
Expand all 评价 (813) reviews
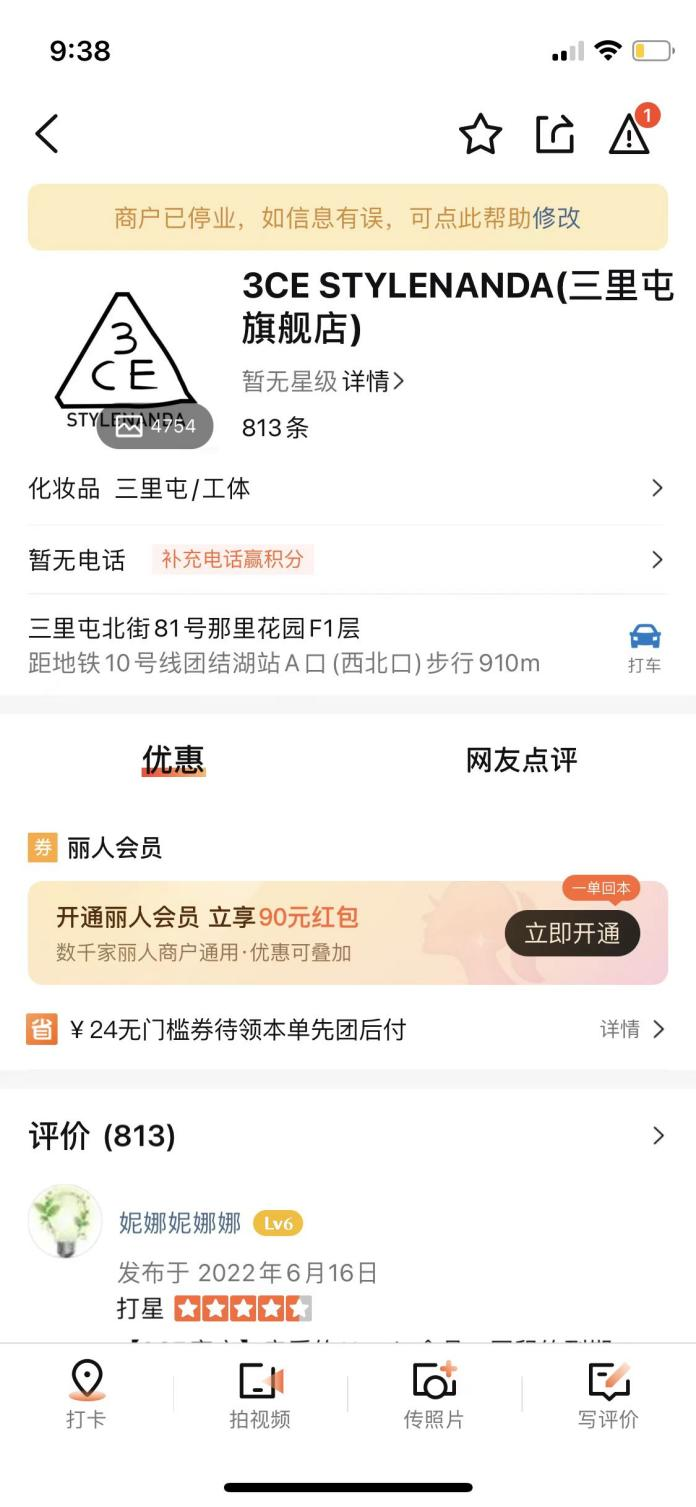pos(657,1136)
